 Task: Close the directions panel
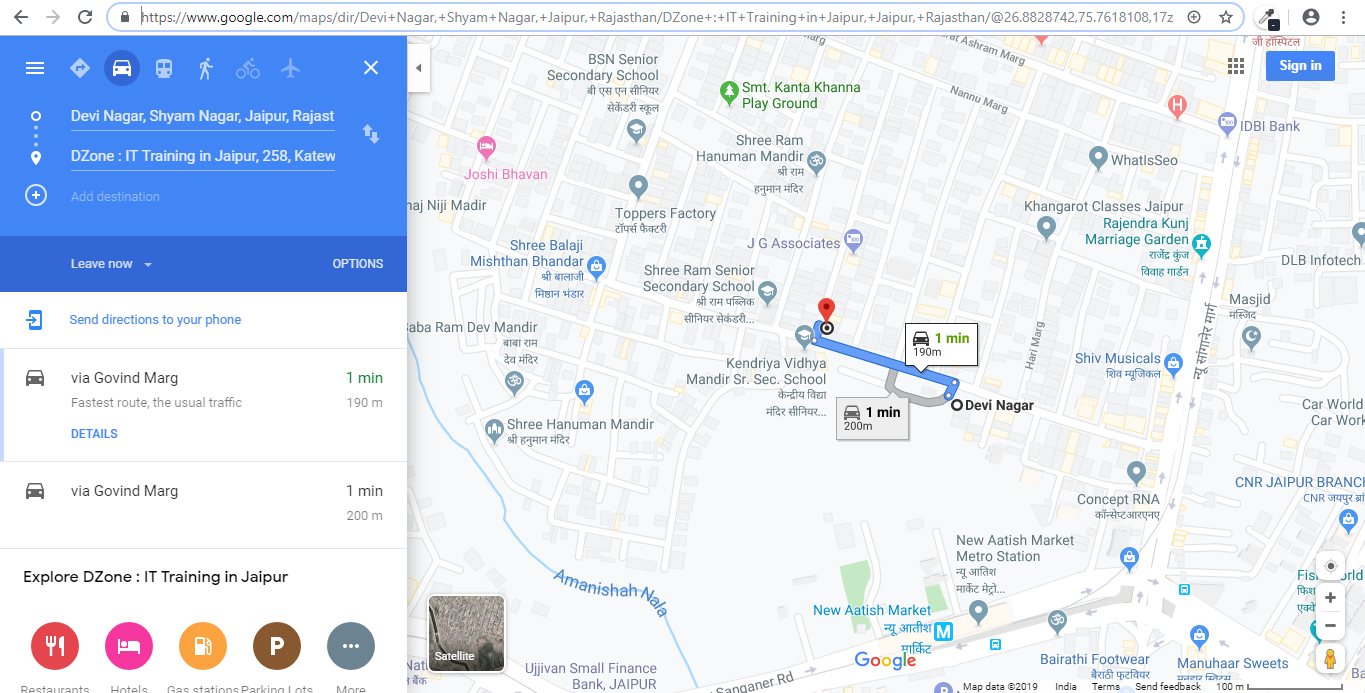point(371,68)
